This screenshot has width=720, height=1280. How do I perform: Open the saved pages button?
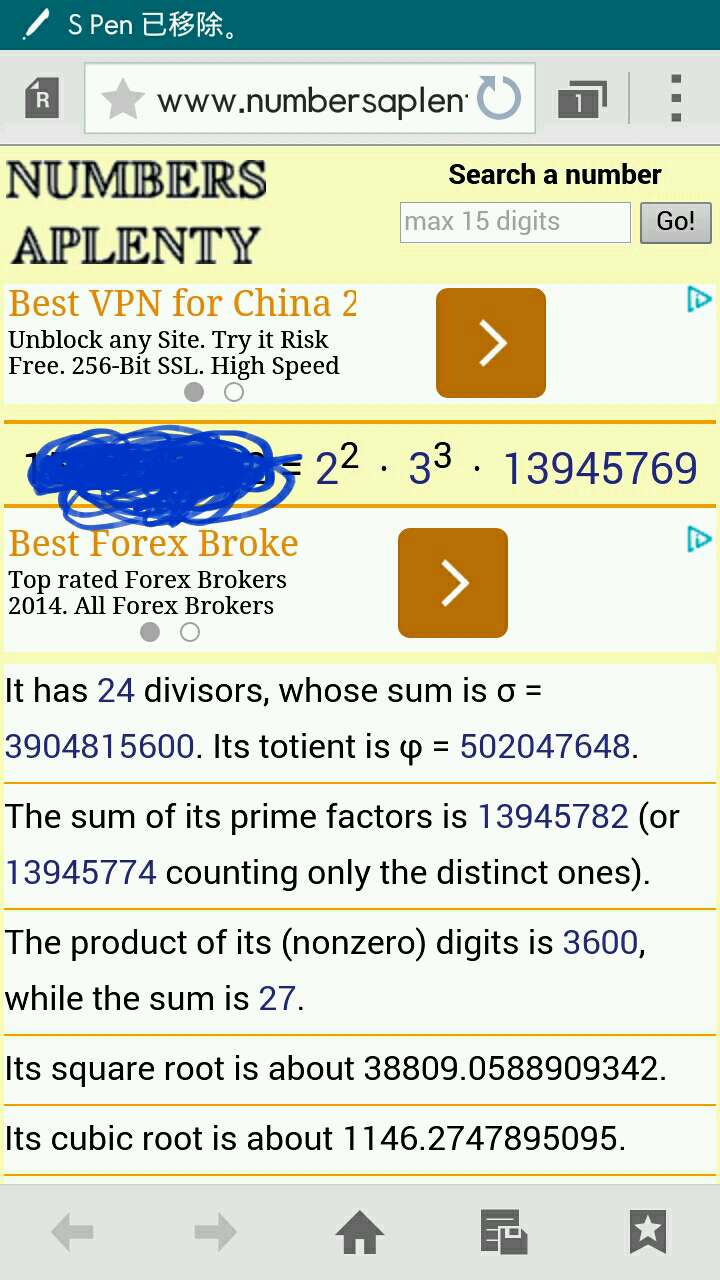tap(503, 1232)
